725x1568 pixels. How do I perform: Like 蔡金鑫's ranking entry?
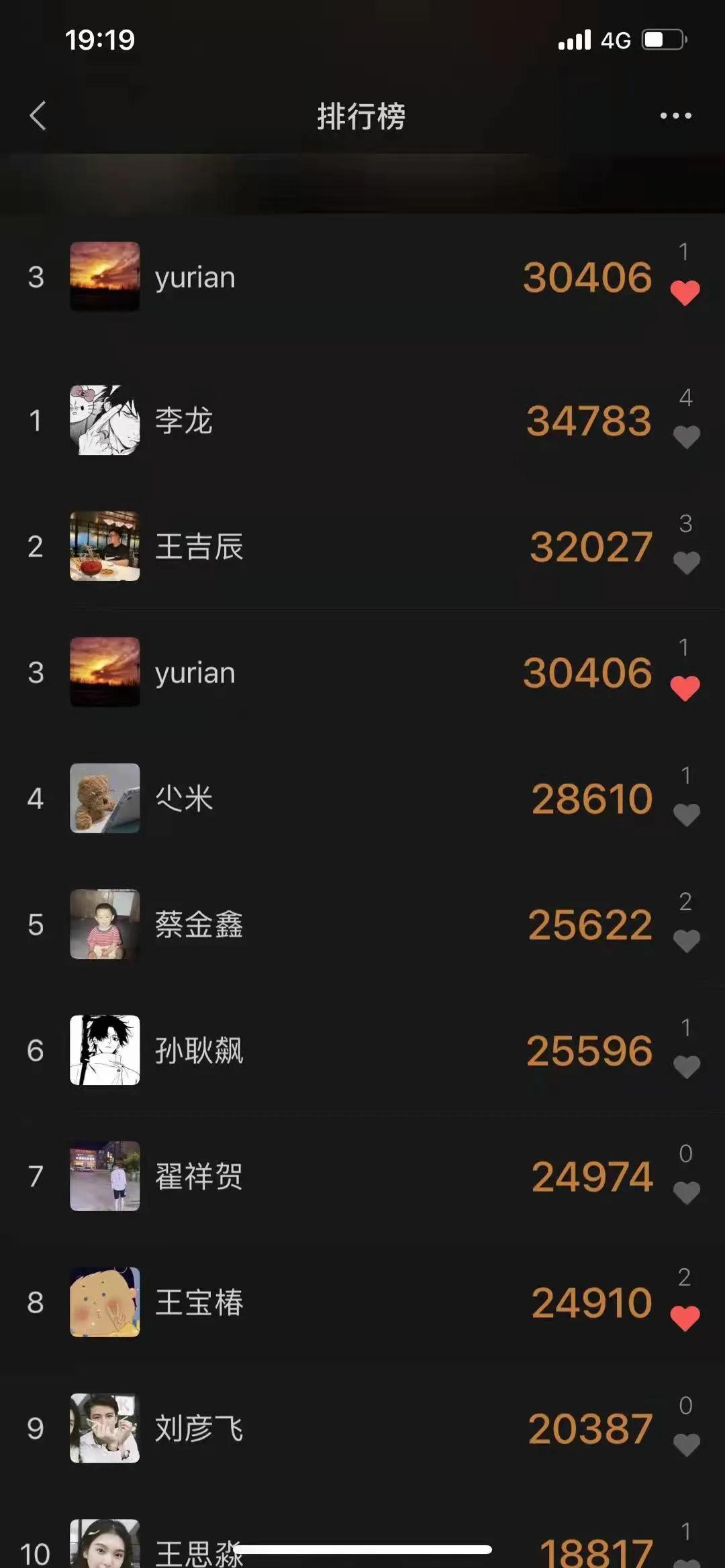click(686, 941)
